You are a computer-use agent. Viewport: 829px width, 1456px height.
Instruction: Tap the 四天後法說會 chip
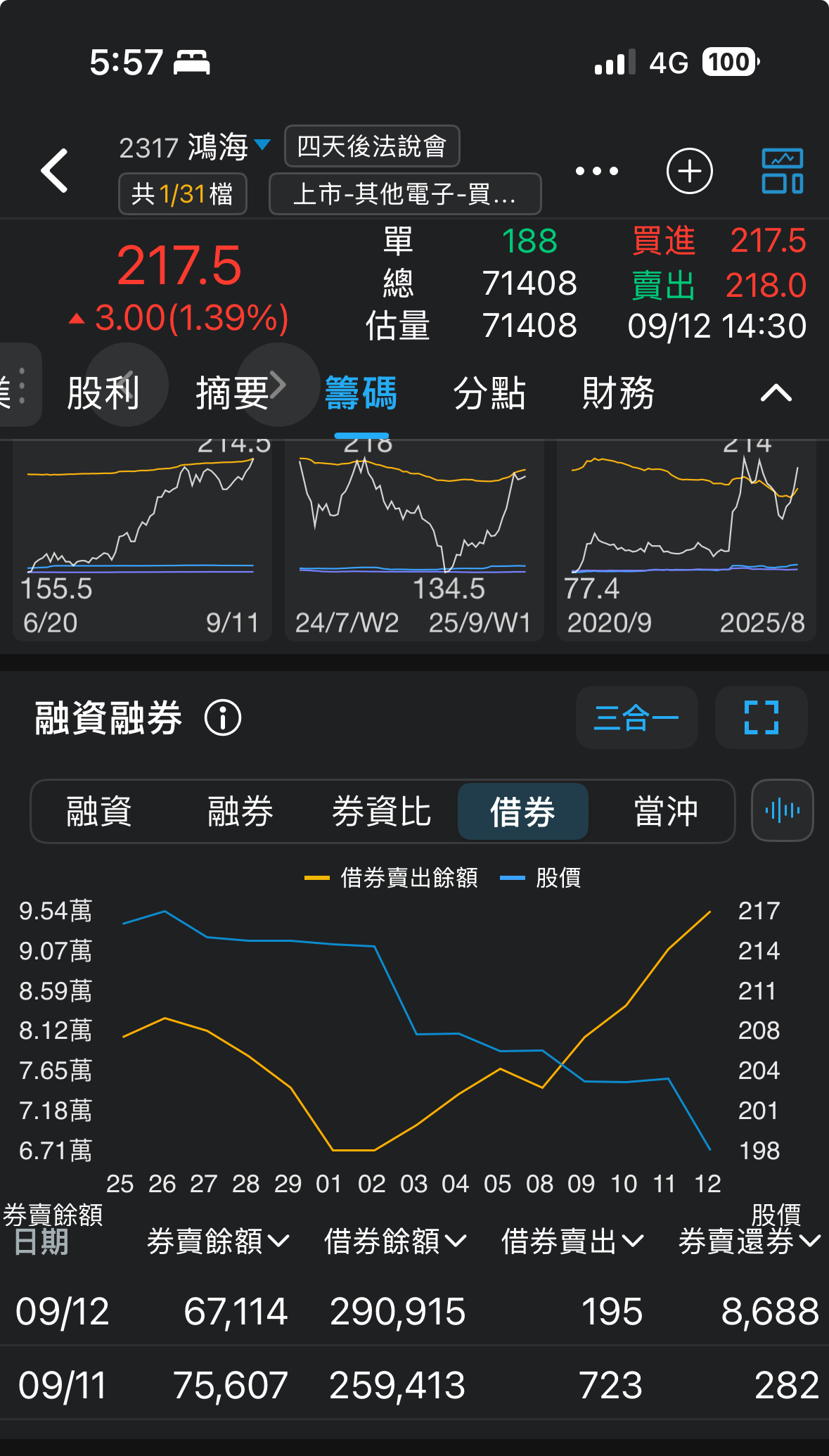372,146
